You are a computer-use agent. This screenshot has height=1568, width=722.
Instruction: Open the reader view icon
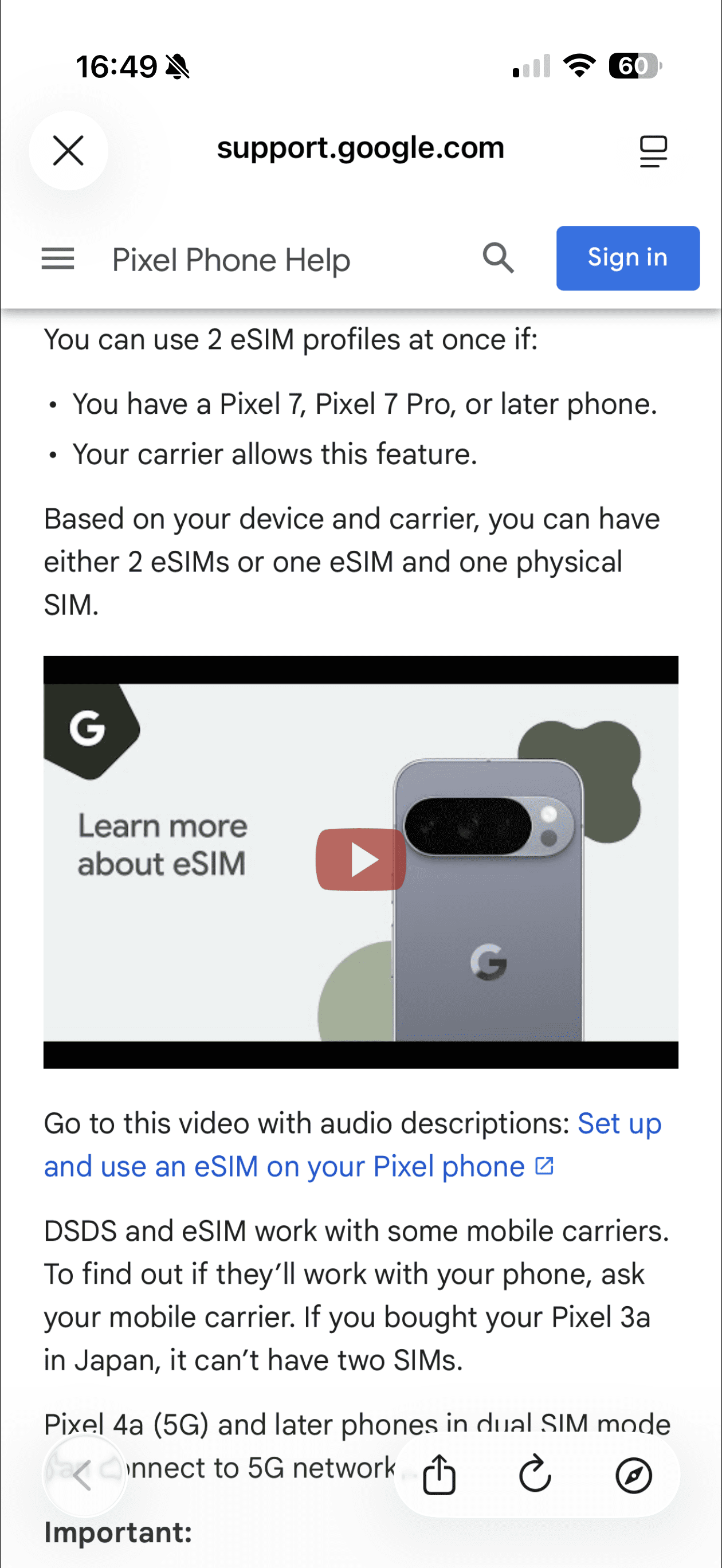pyautogui.click(x=653, y=150)
